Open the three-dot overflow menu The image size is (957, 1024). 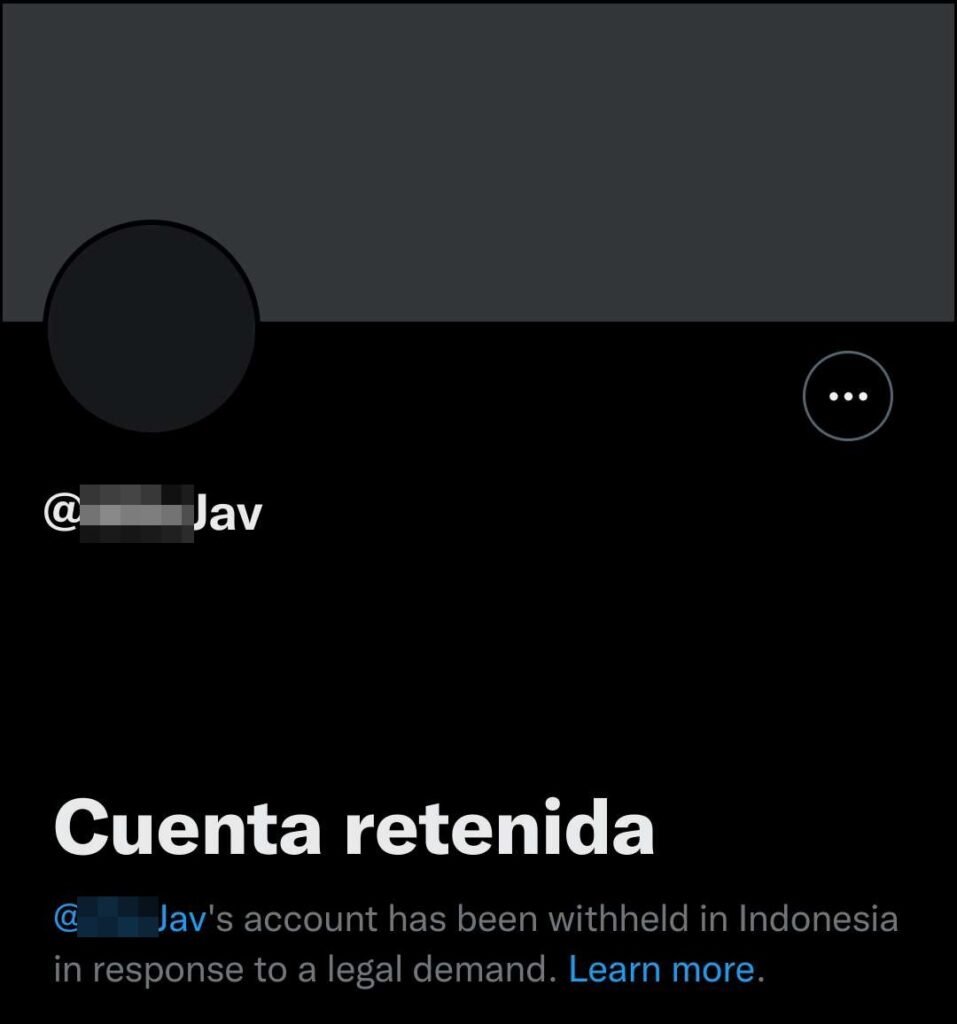click(x=847, y=396)
